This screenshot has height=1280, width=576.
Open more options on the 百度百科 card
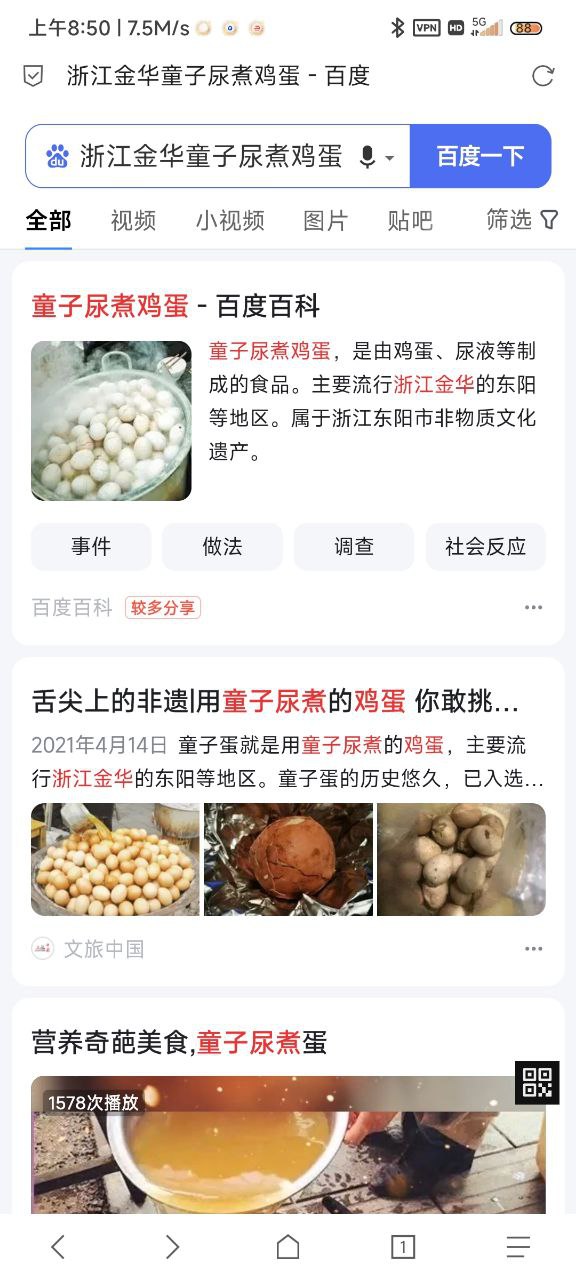coord(534,607)
